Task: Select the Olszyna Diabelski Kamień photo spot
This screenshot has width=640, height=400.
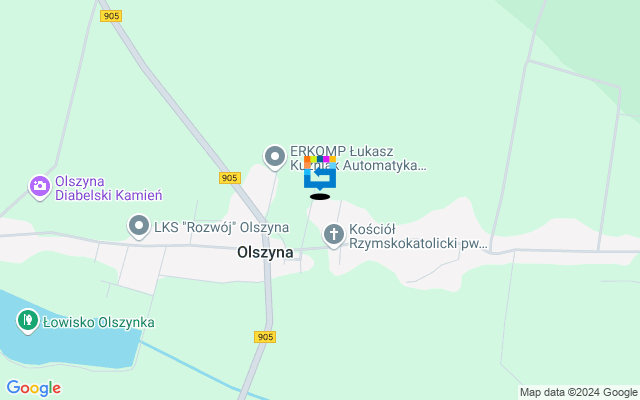Action: coord(40,186)
